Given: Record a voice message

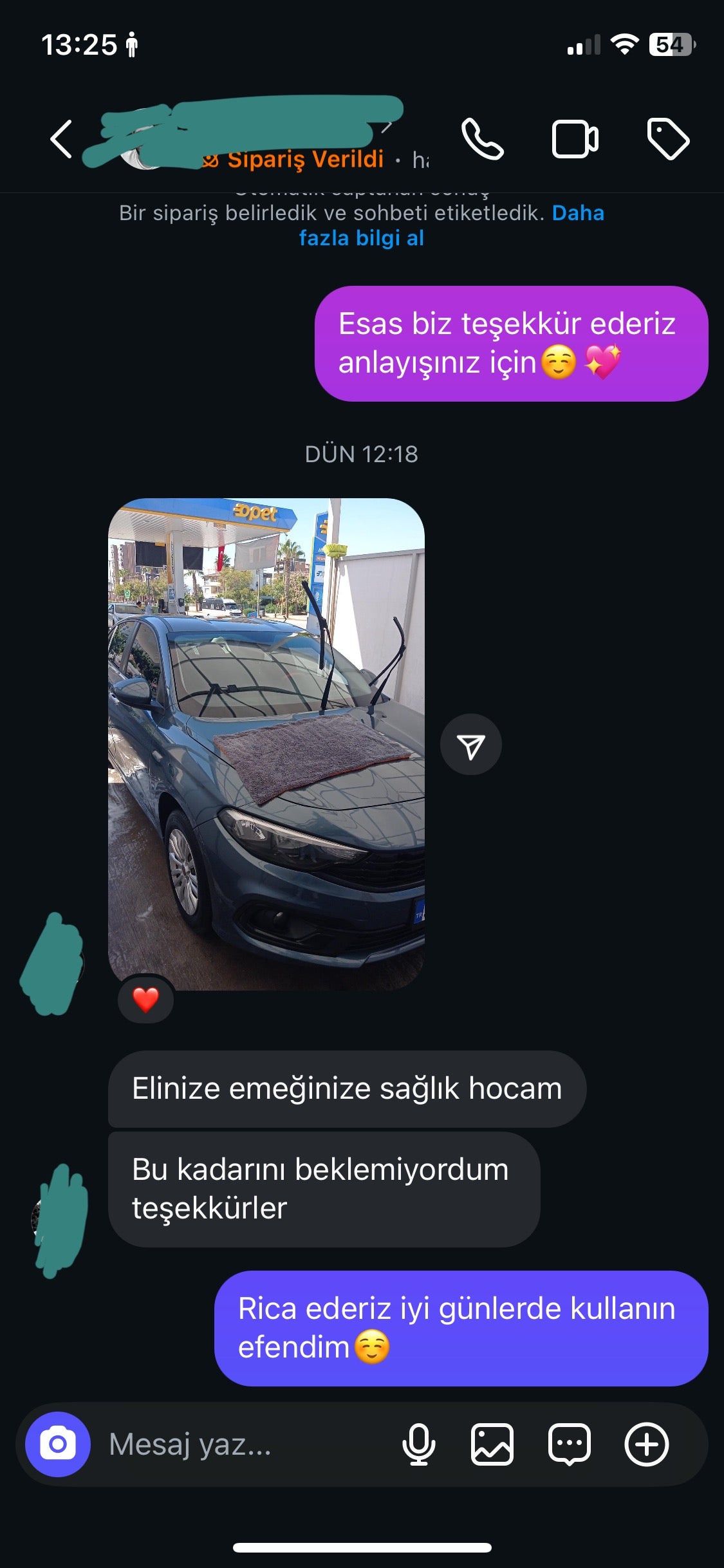Looking at the screenshot, I should point(419,1444).
